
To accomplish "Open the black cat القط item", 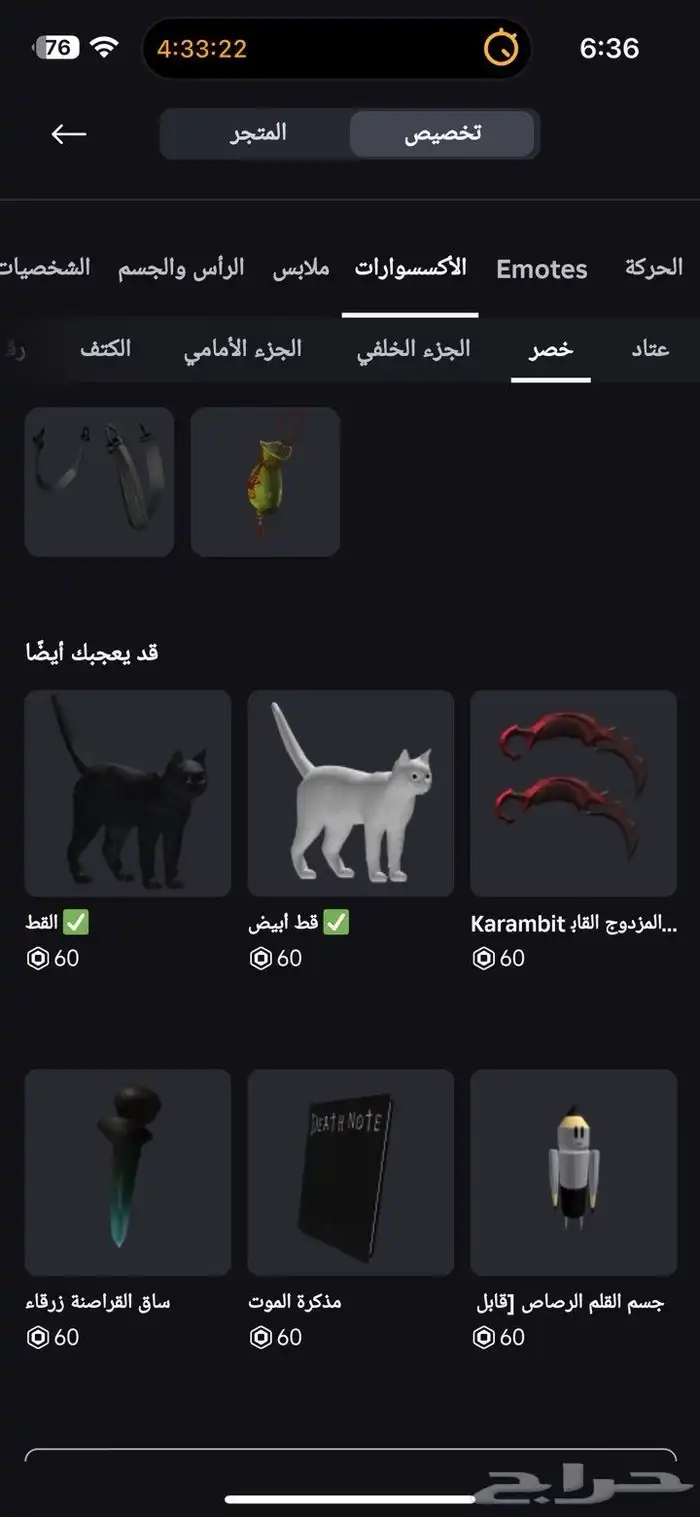I will [128, 830].
